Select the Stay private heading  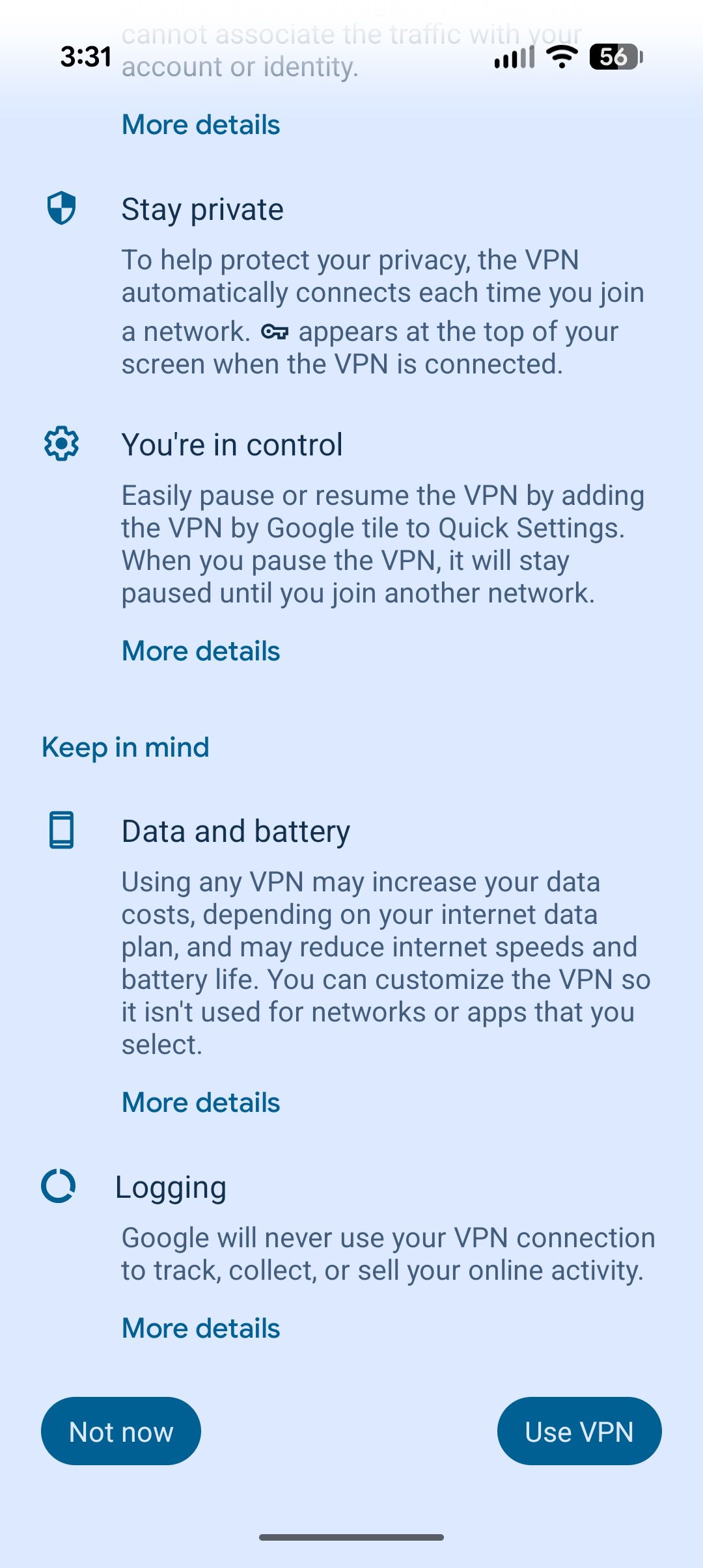coord(202,209)
